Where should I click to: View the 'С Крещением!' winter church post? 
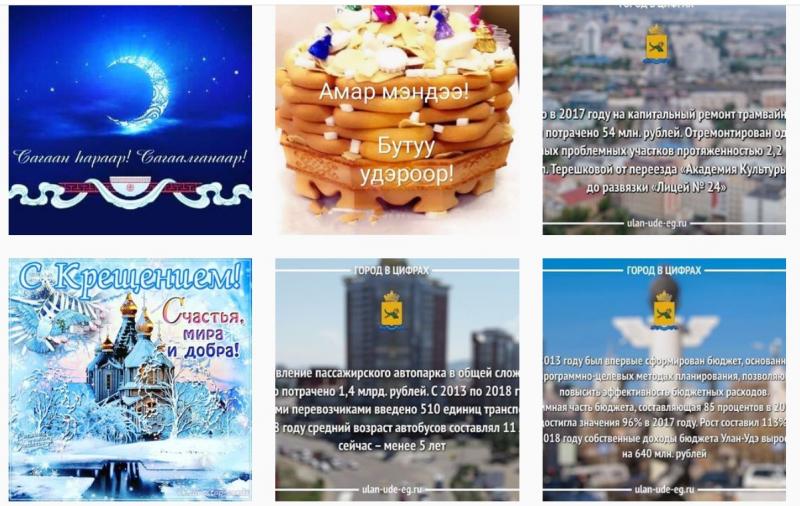pyautogui.click(x=130, y=380)
